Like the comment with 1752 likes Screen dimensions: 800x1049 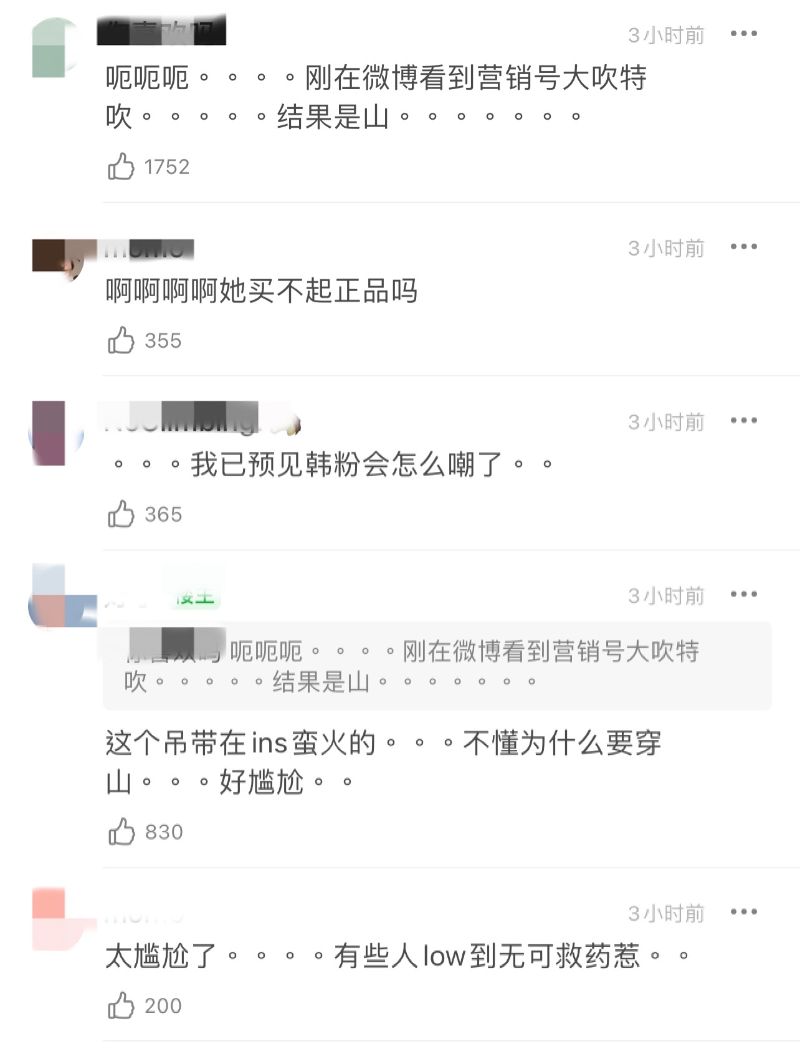(121, 167)
